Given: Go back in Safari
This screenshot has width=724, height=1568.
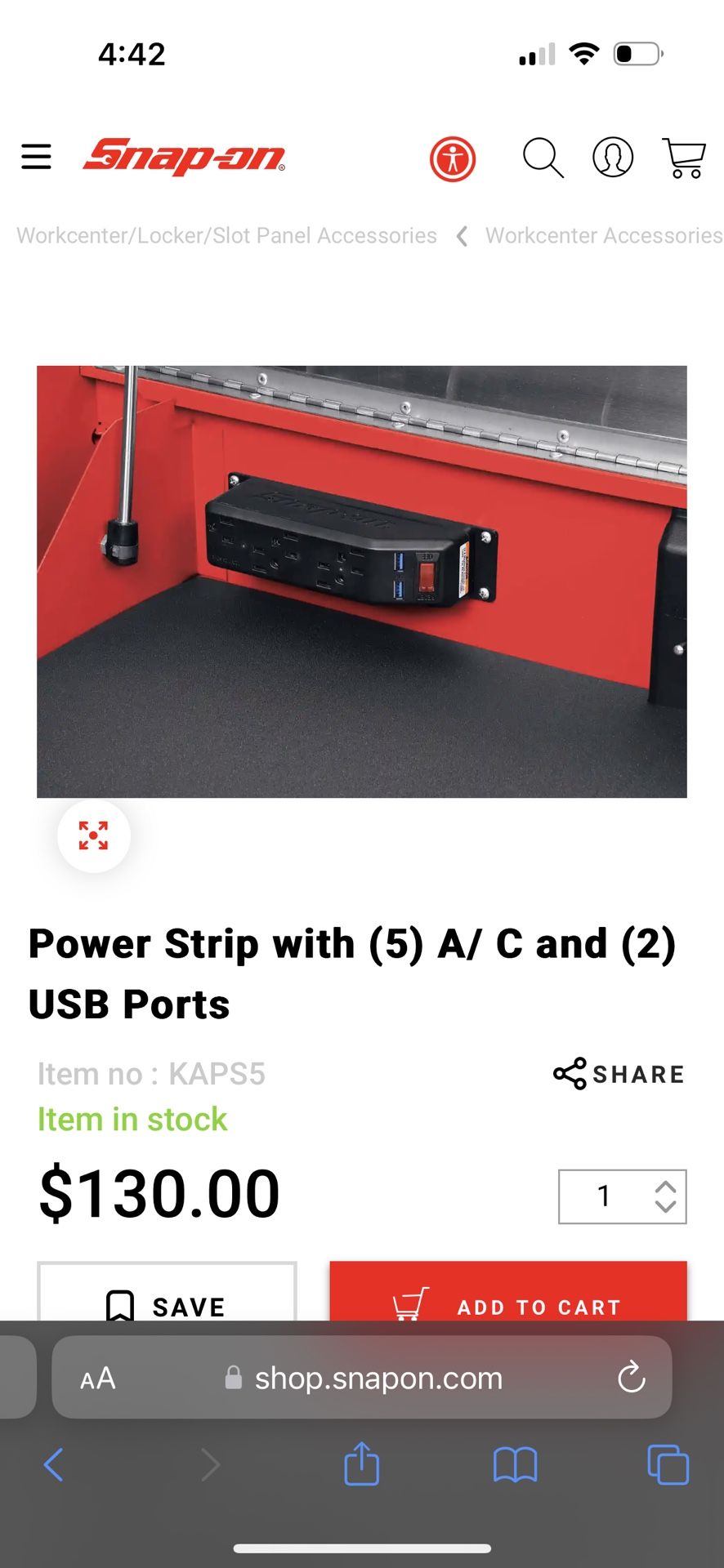Looking at the screenshot, I should [x=53, y=1464].
